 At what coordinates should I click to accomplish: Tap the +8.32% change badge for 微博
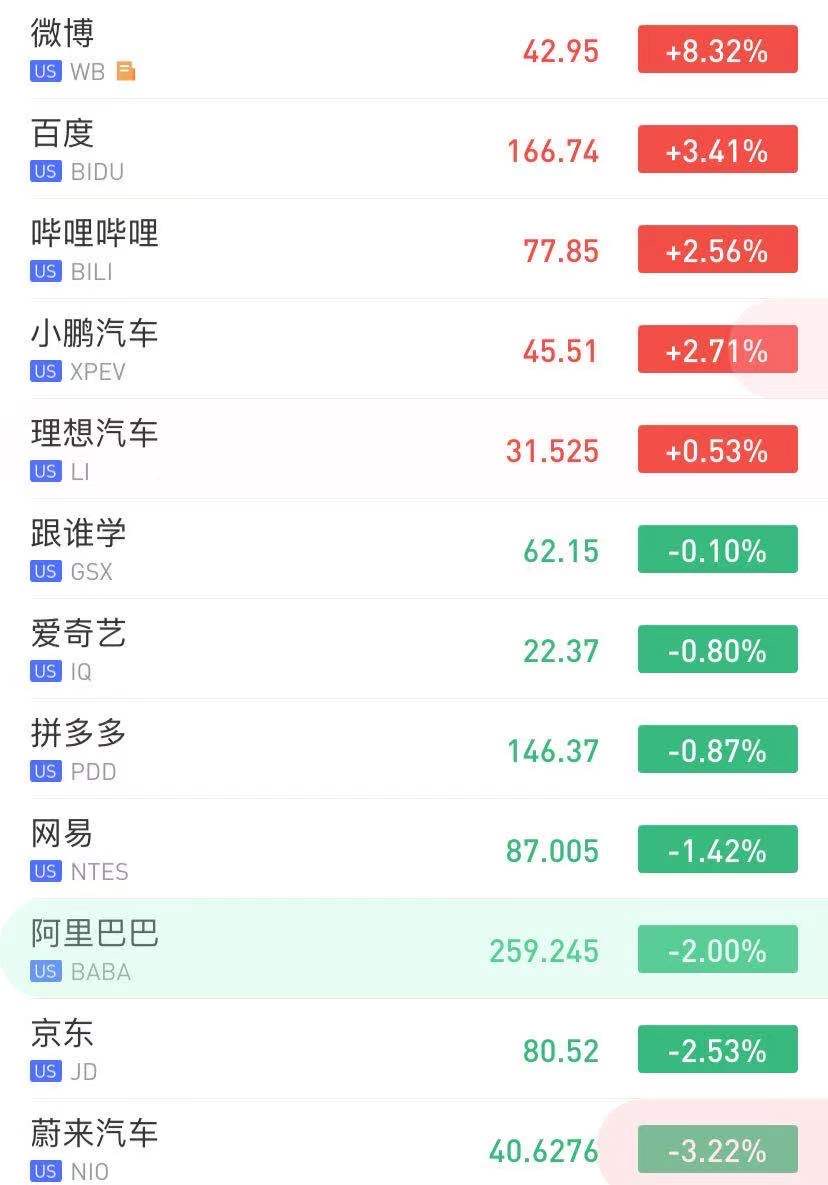click(x=717, y=50)
